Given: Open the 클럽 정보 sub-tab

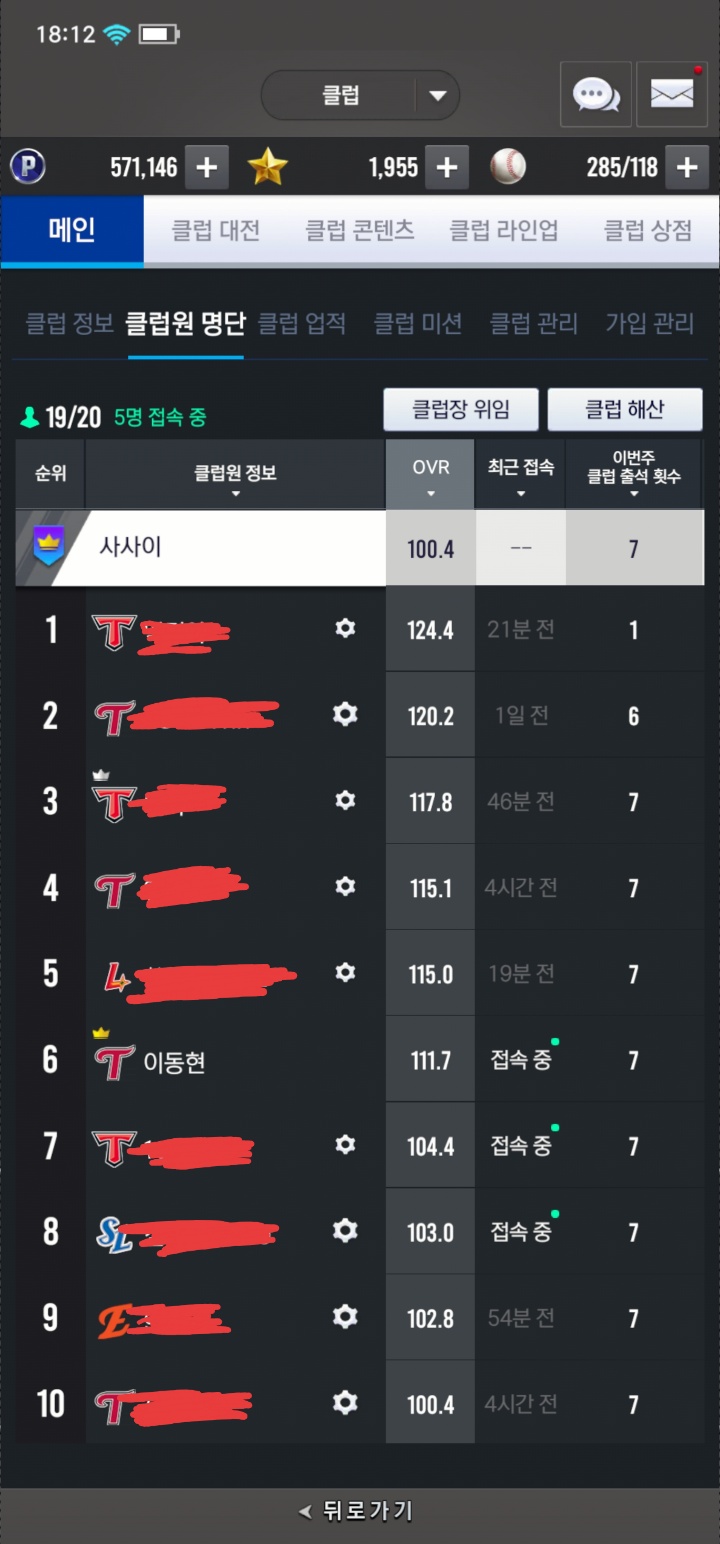Looking at the screenshot, I should (69, 323).
